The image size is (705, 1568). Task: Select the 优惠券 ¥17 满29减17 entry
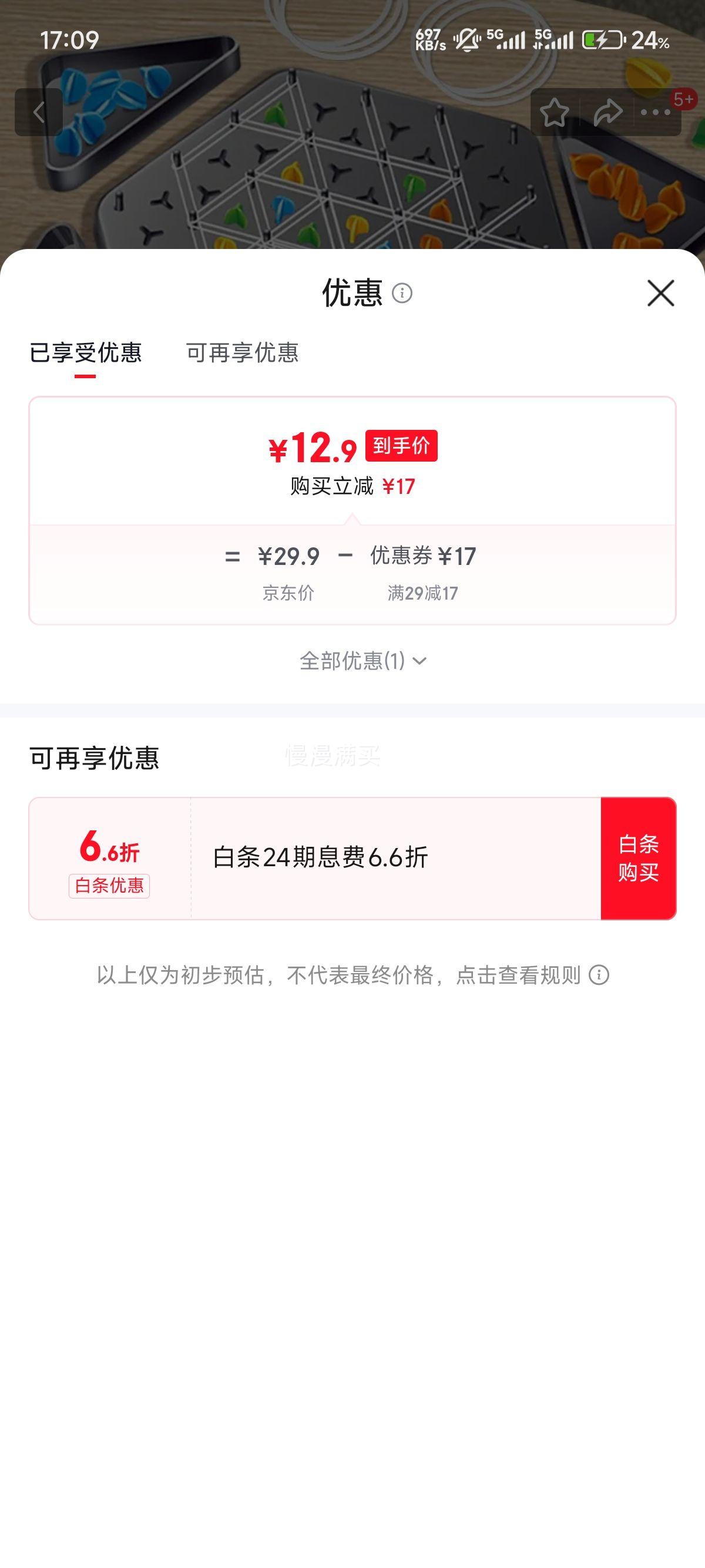click(424, 569)
